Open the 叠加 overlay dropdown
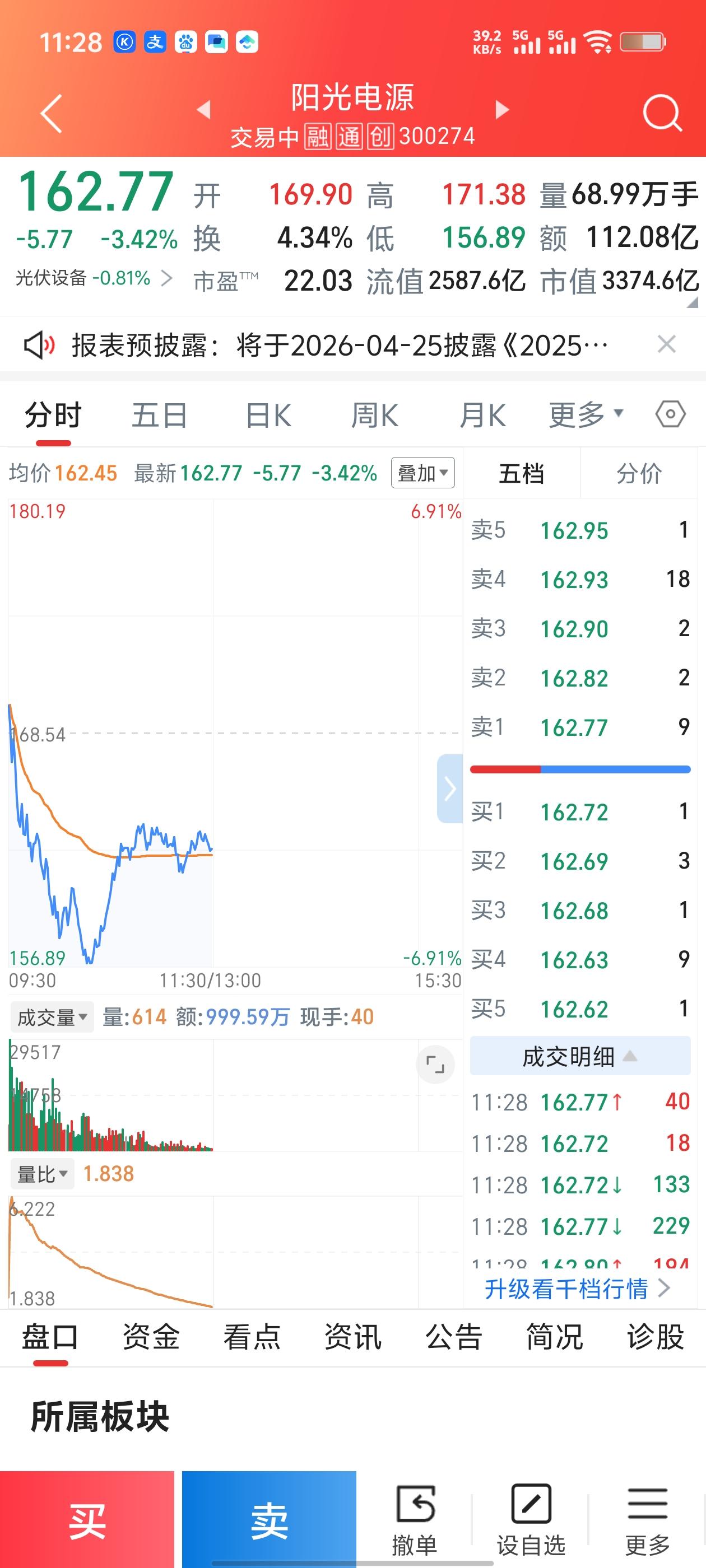The height and width of the screenshot is (1568, 706). (x=424, y=472)
